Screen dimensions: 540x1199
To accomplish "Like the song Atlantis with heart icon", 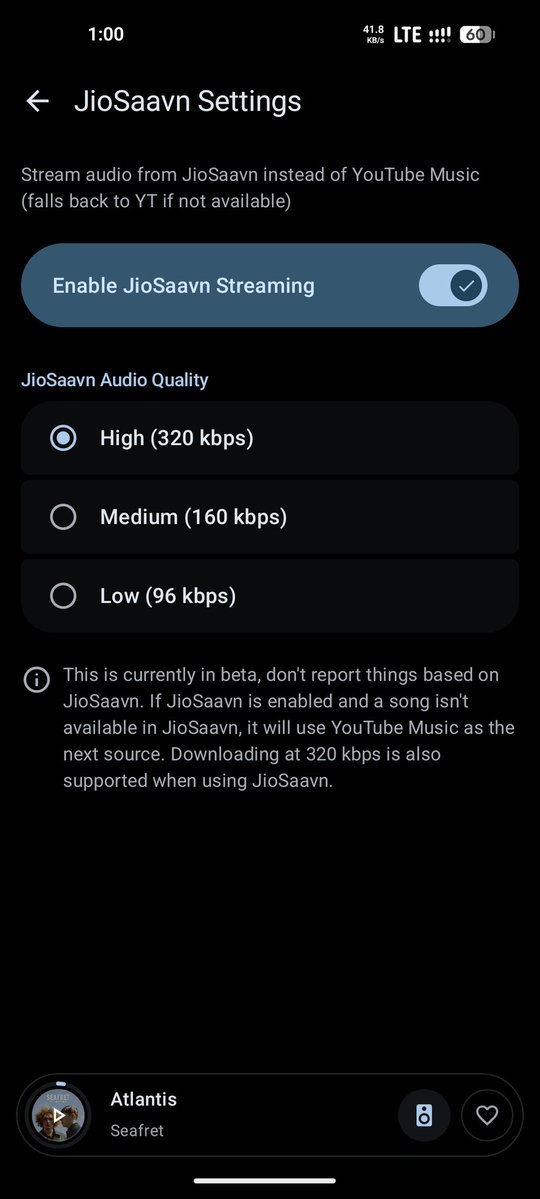I will pyautogui.click(x=487, y=1115).
